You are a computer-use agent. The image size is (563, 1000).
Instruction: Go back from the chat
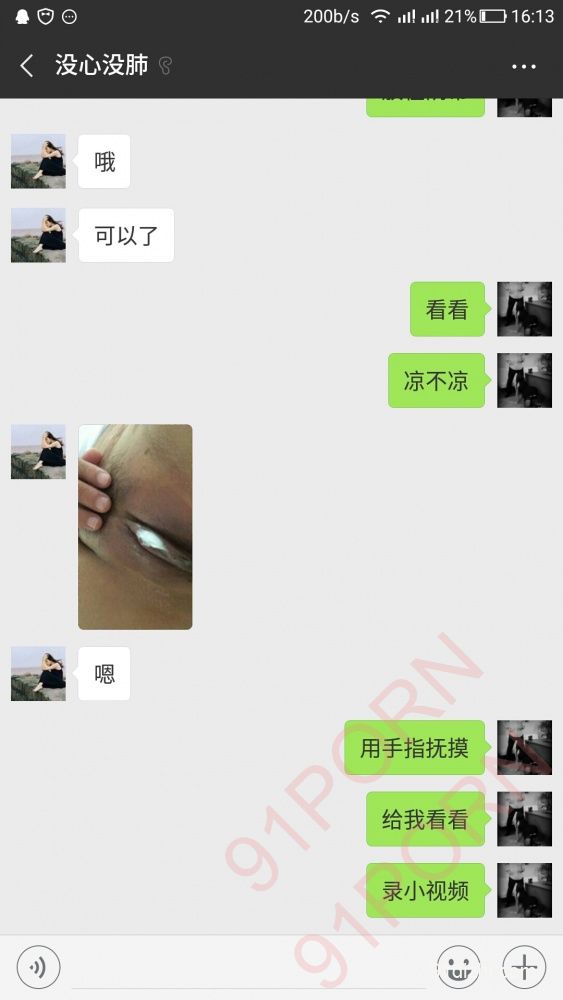27,66
